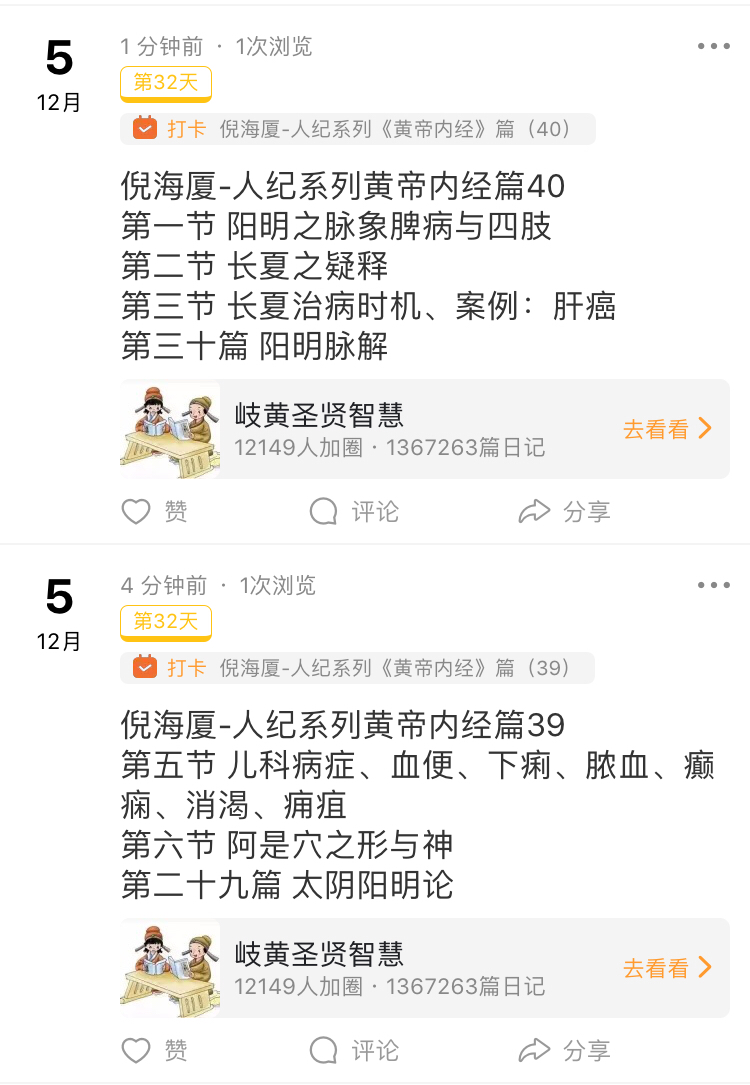Image resolution: width=750 pixels, height=1085 pixels.
Task: Comment on the 黄帝内经篇40 post
Action: (354, 512)
